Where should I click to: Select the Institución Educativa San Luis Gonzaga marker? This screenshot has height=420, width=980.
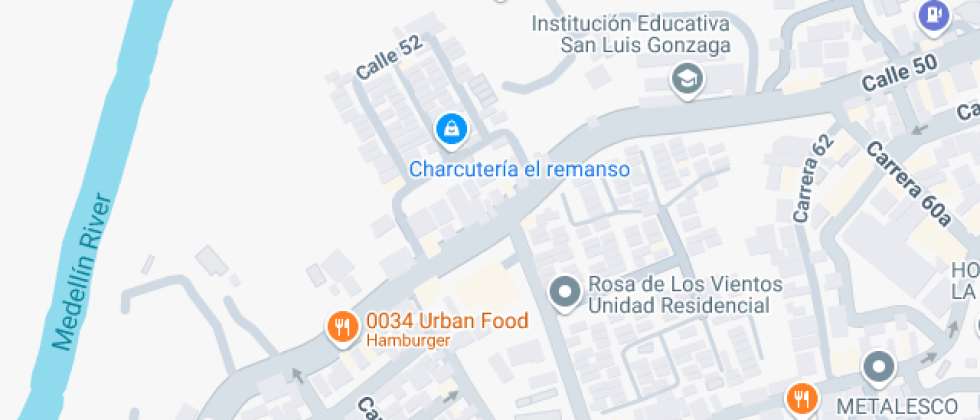click(687, 81)
